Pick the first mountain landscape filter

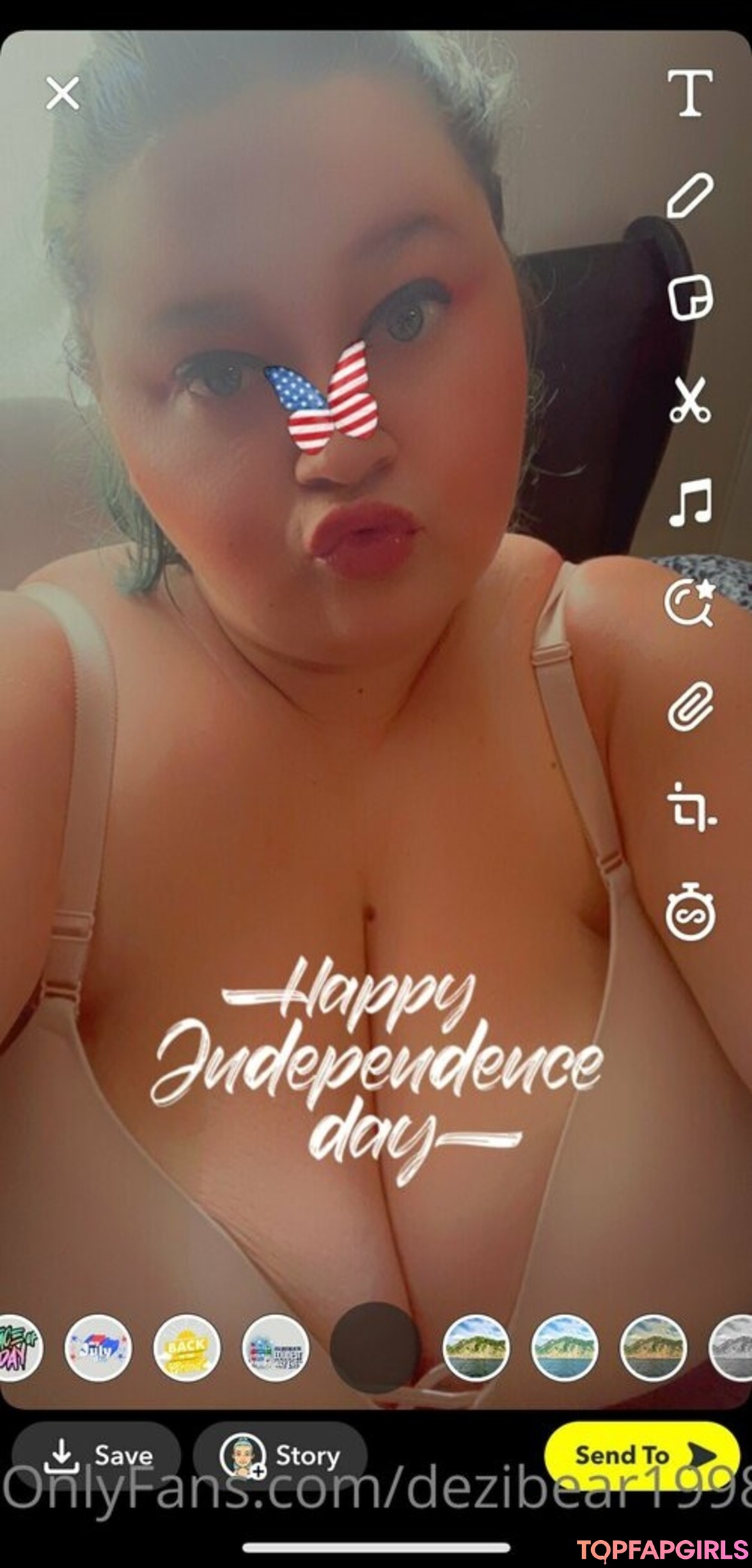pos(476,1348)
